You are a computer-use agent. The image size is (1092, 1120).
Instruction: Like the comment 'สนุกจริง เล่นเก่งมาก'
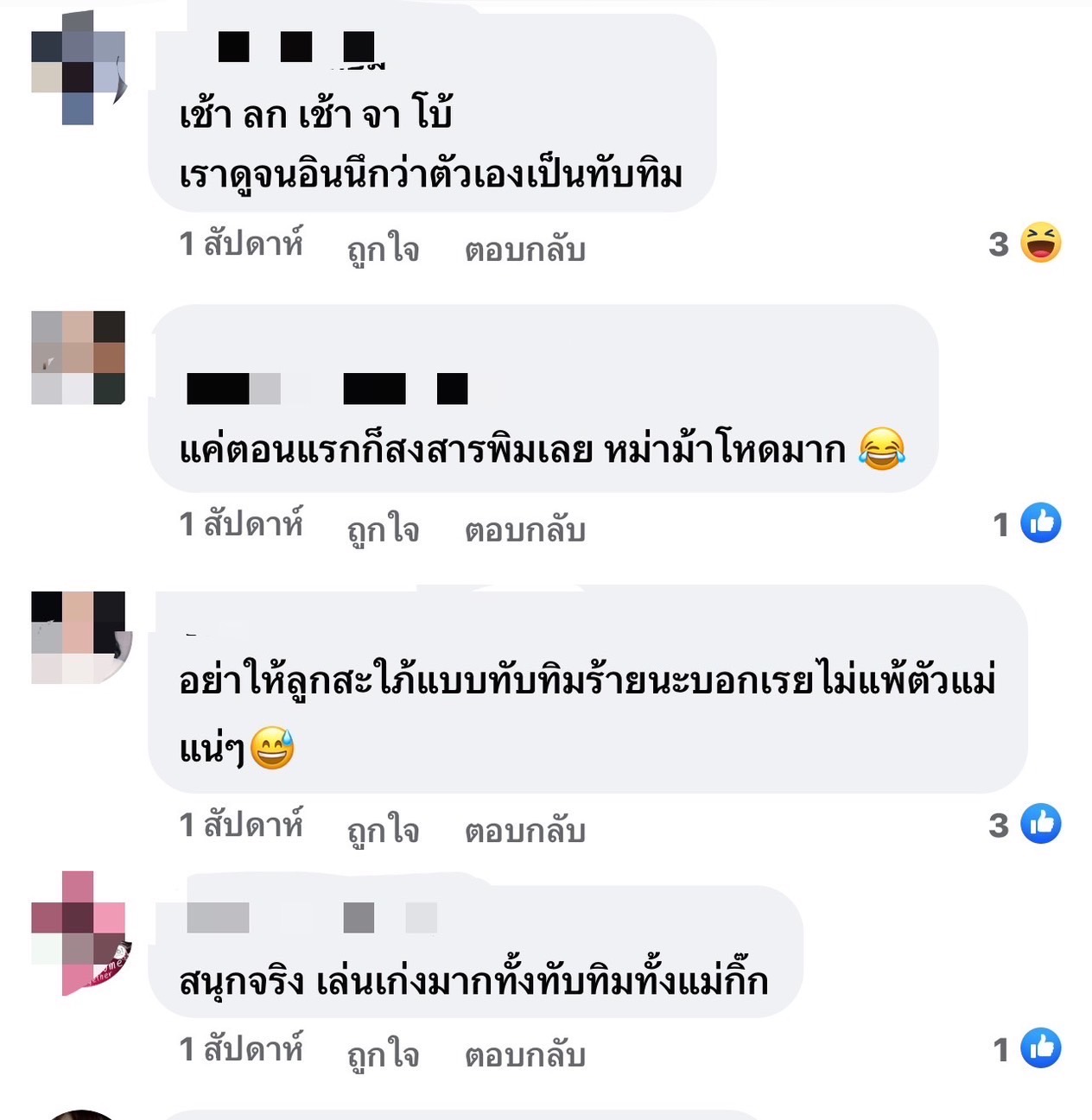pyautogui.click(x=383, y=1054)
